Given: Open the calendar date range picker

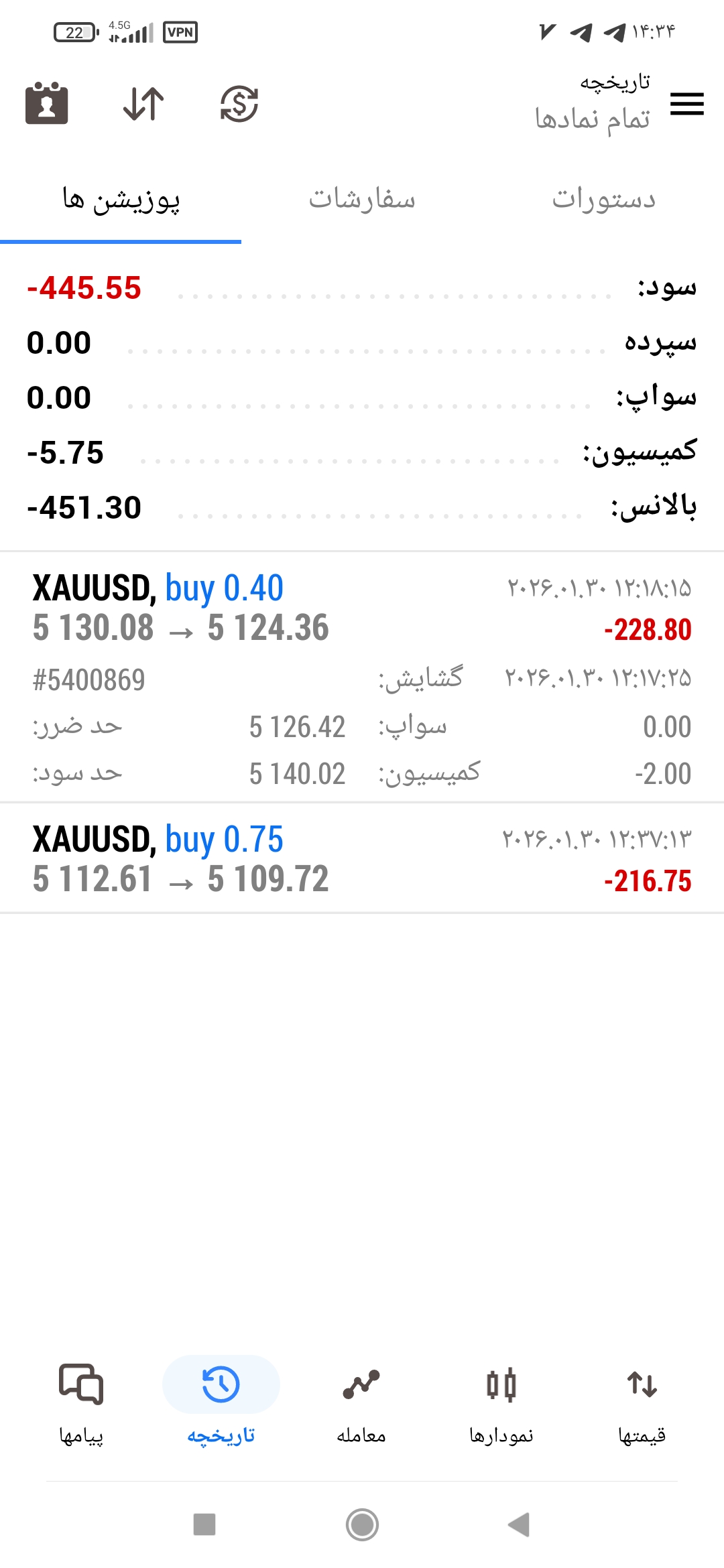Looking at the screenshot, I should click(x=47, y=103).
